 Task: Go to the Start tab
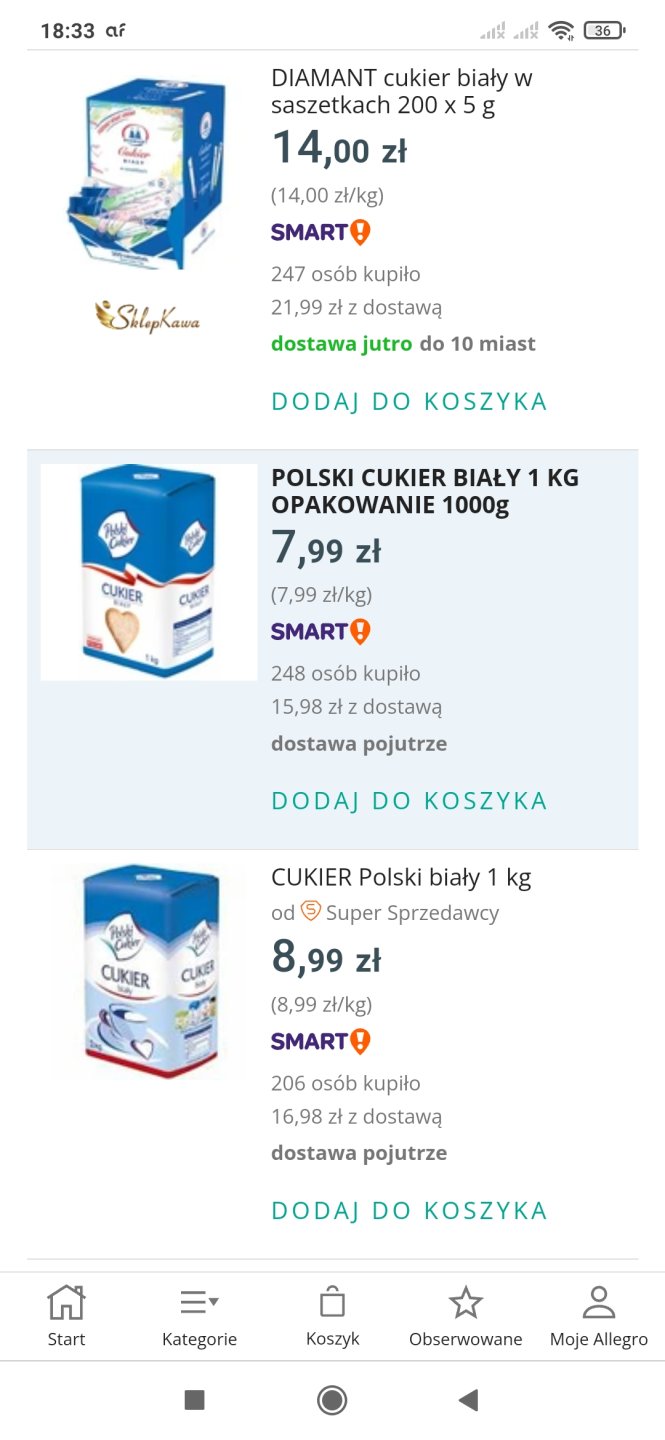66,1316
